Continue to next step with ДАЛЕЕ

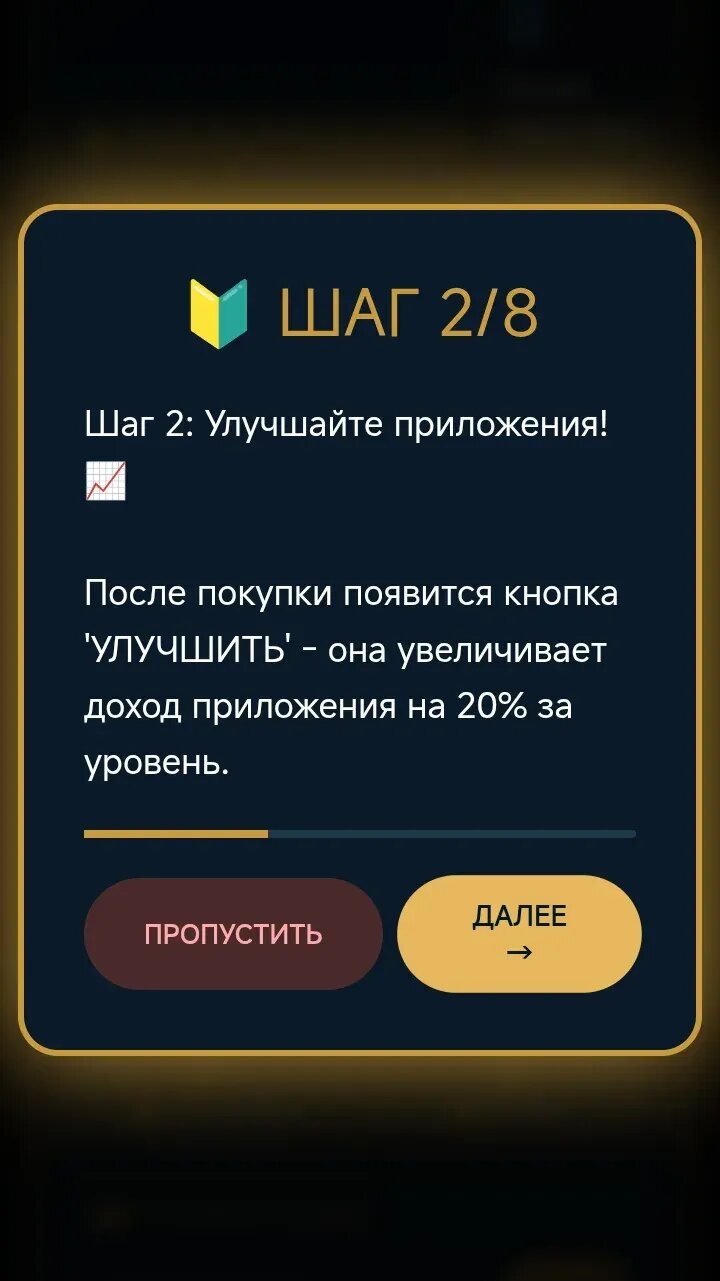pyautogui.click(x=519, y=934)
